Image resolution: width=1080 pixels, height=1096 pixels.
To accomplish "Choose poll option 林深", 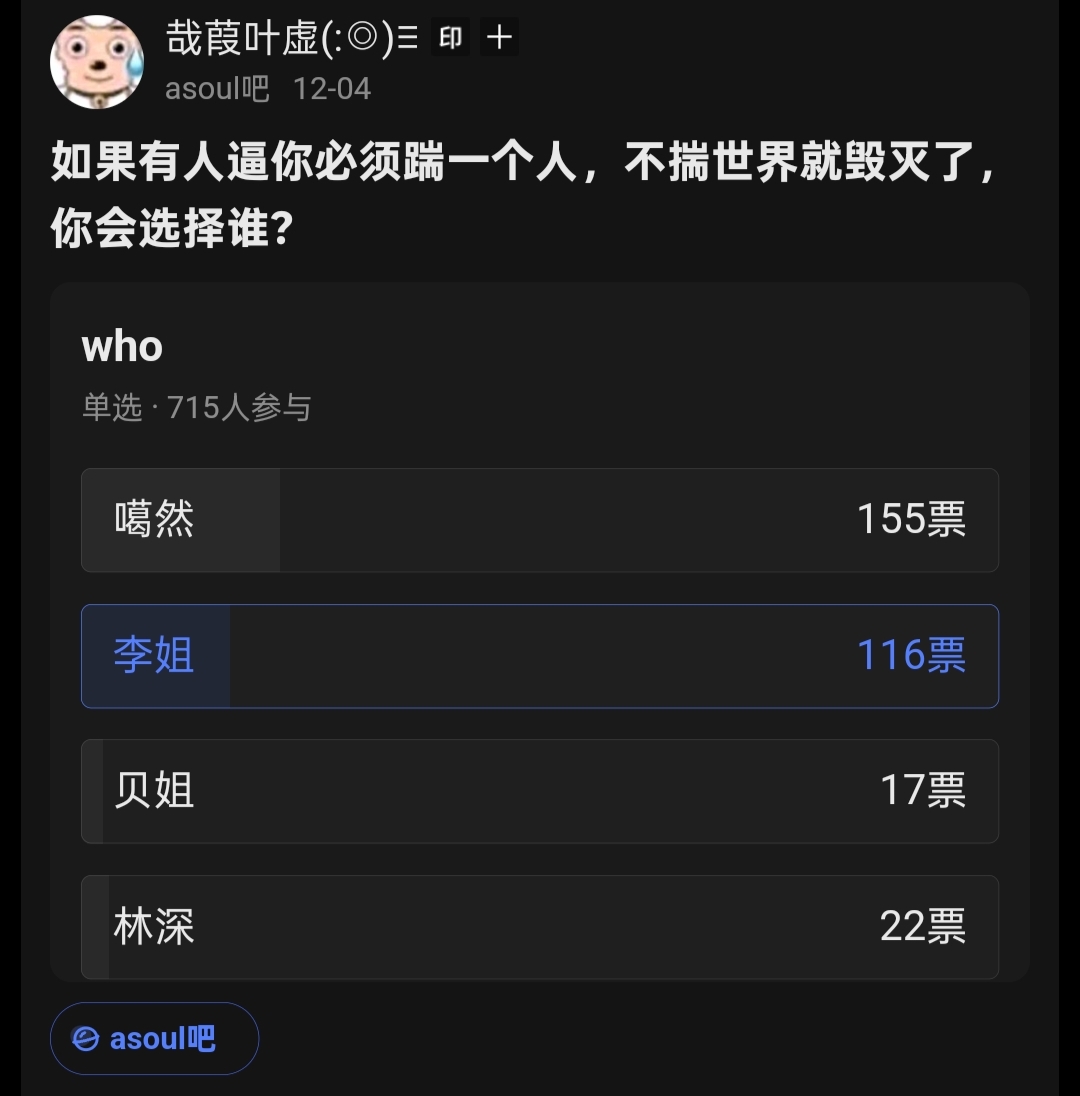I will click(539, 926).
